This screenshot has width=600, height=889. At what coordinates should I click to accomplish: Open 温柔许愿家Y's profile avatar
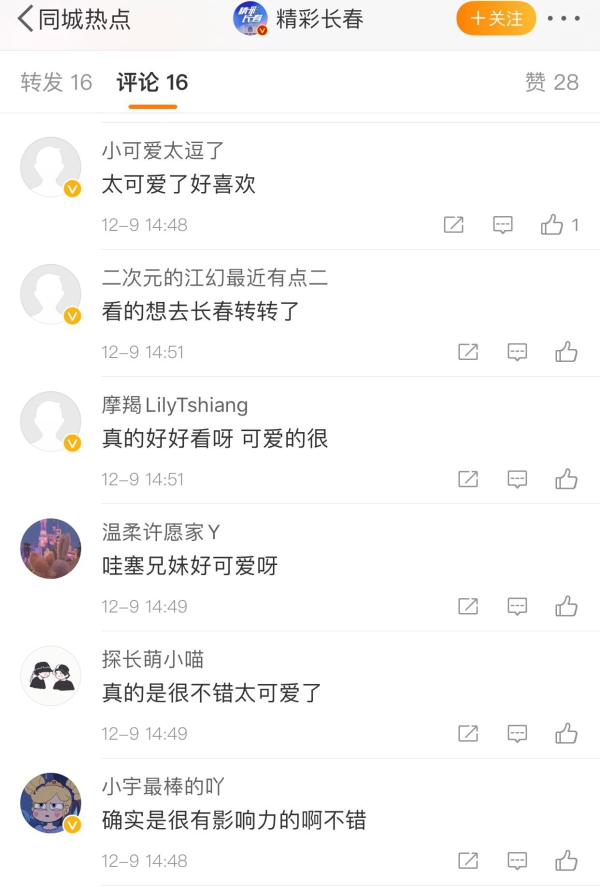(50, 549)
